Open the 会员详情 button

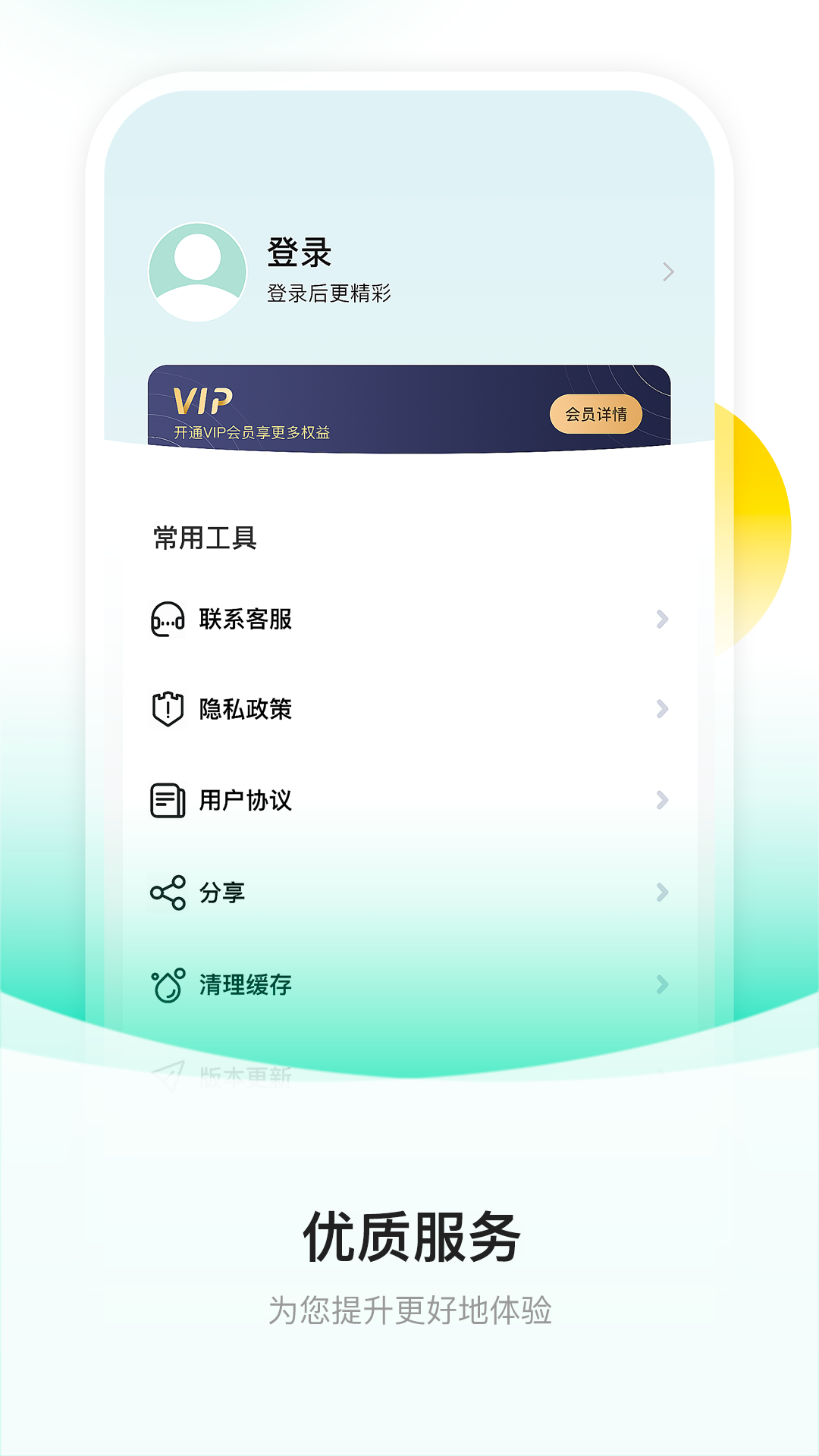tap(595, 415)
